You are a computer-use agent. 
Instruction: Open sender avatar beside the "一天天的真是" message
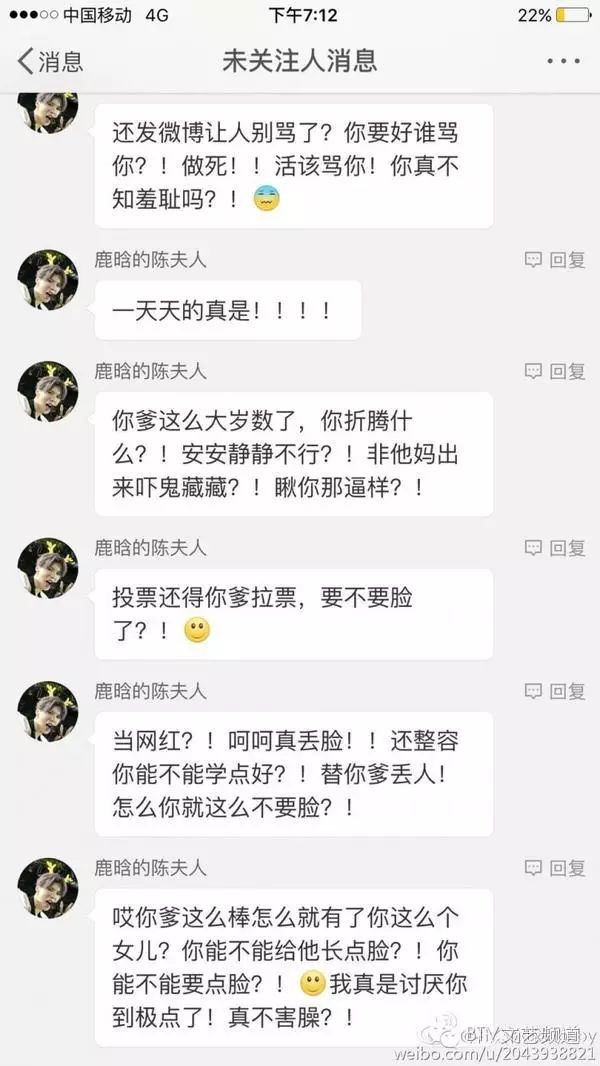(x=47, y=280)
